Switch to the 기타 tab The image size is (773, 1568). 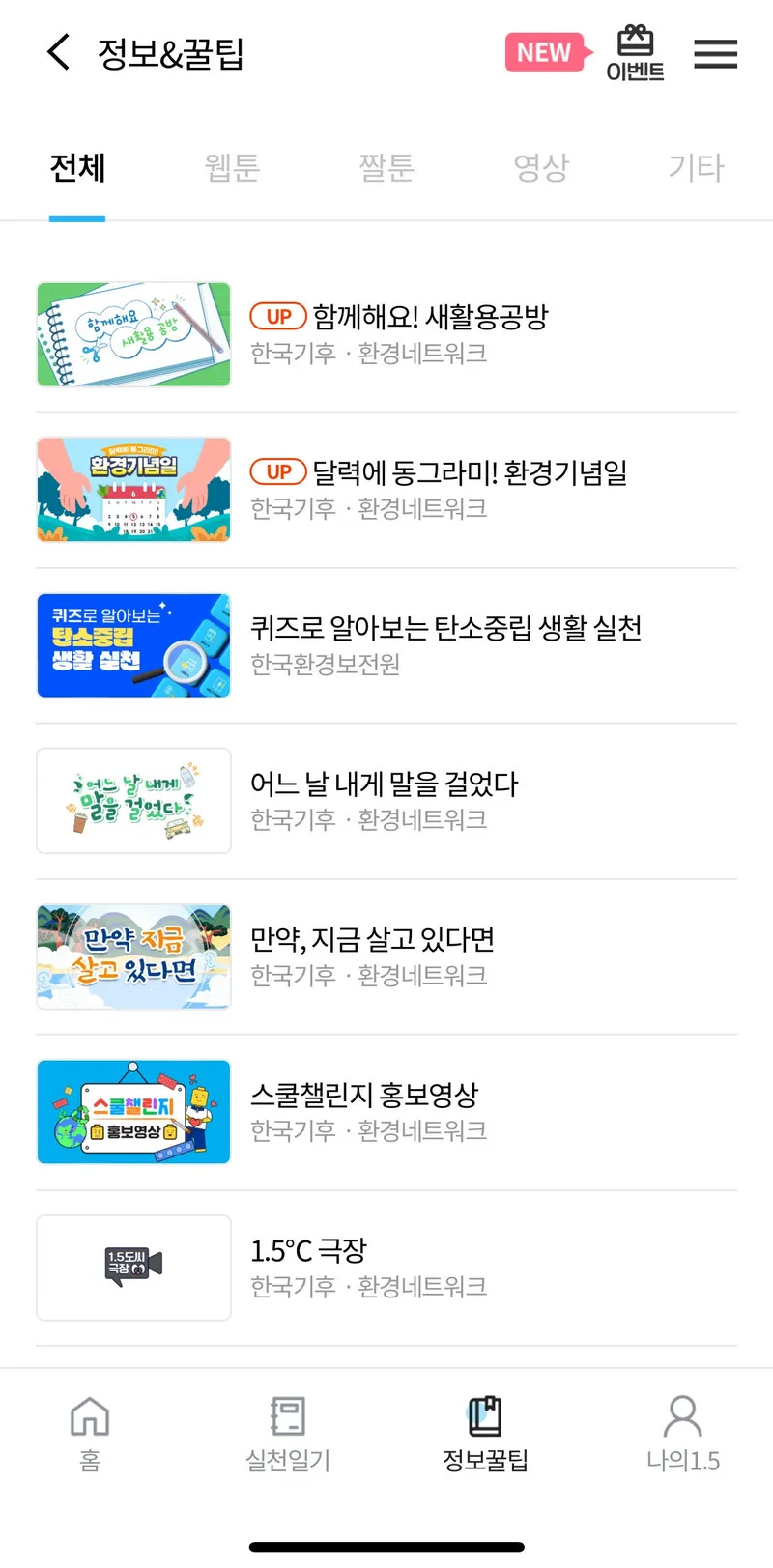696,168
